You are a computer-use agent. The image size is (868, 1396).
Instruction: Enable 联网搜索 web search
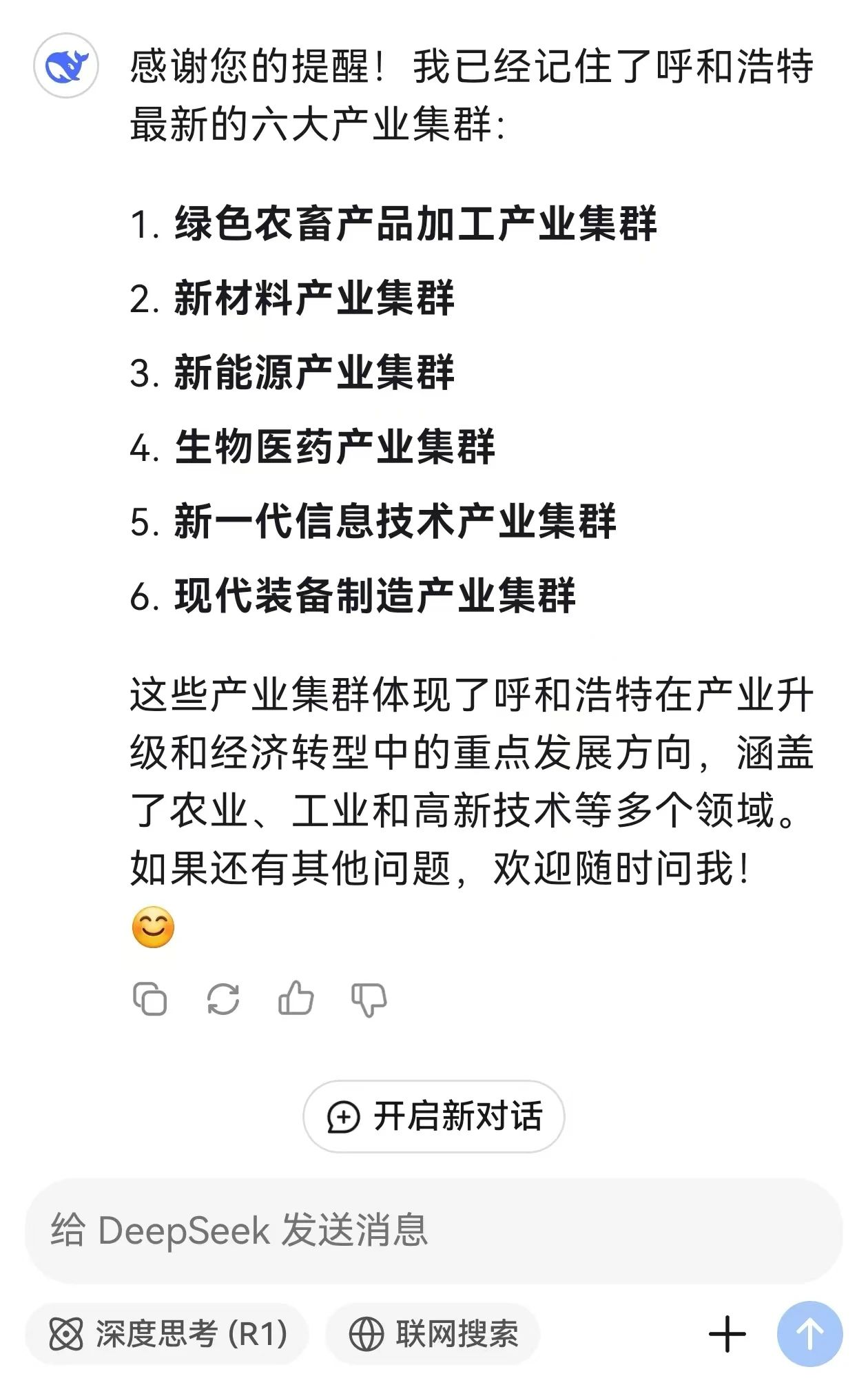pyautogui.click(x=433, y=1335)
